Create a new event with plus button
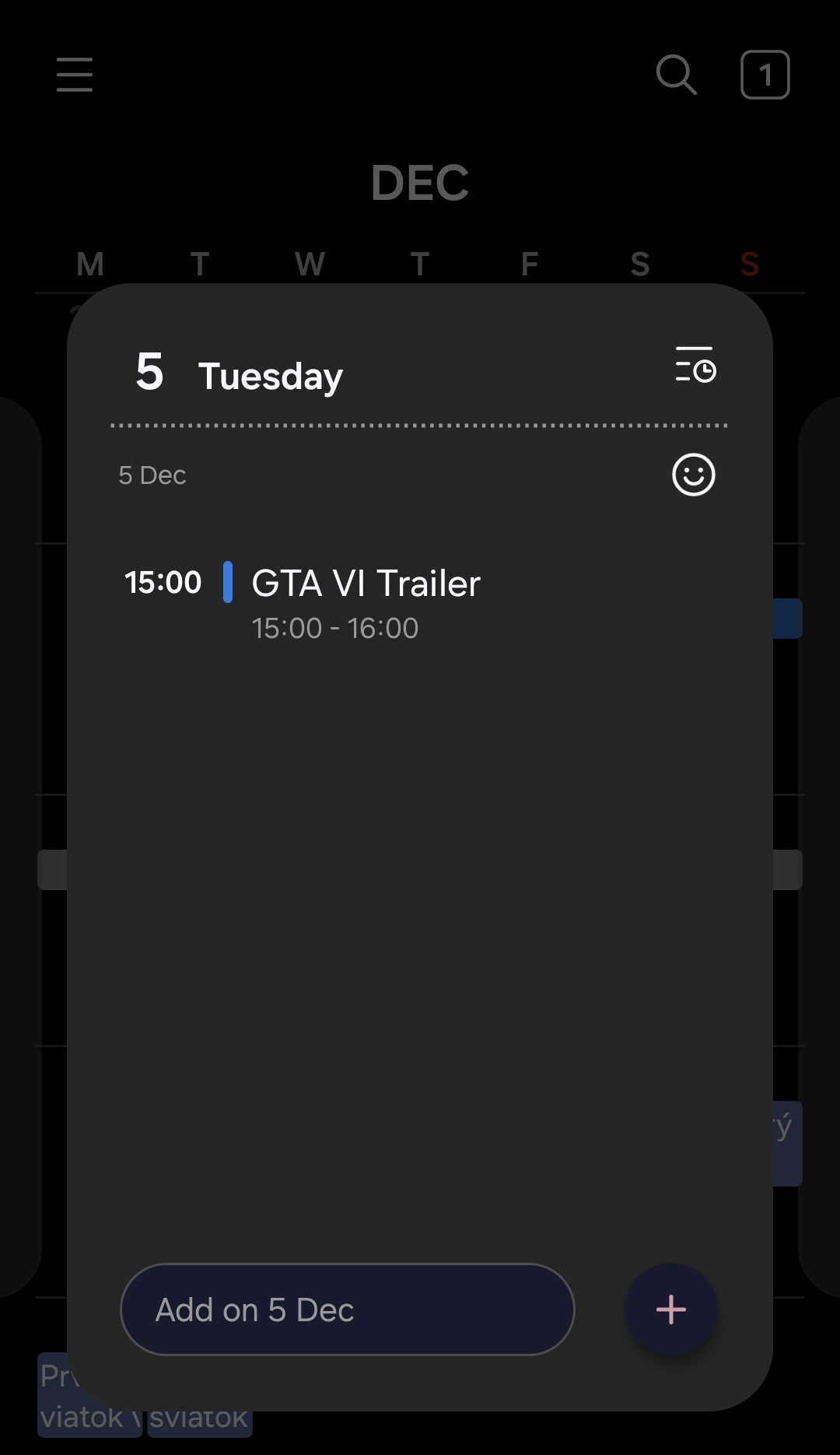 (670, 1309)
